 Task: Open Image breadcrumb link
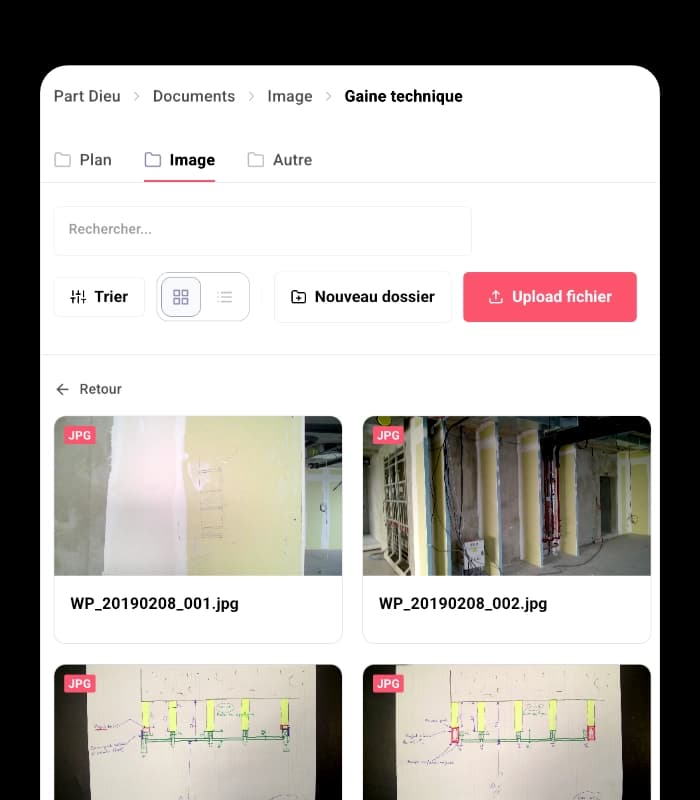click(x=290, y=96)
